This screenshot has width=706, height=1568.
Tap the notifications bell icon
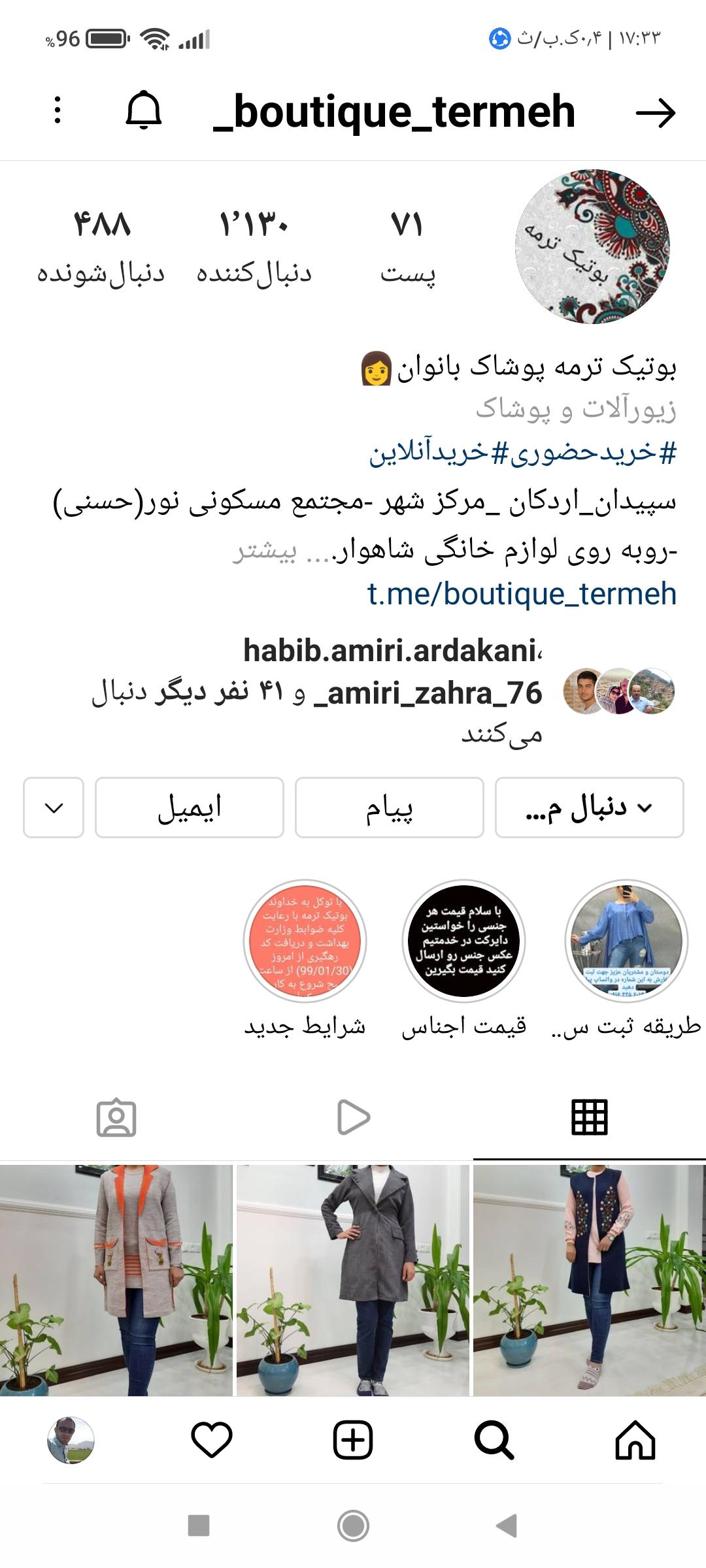click(143, 110)
